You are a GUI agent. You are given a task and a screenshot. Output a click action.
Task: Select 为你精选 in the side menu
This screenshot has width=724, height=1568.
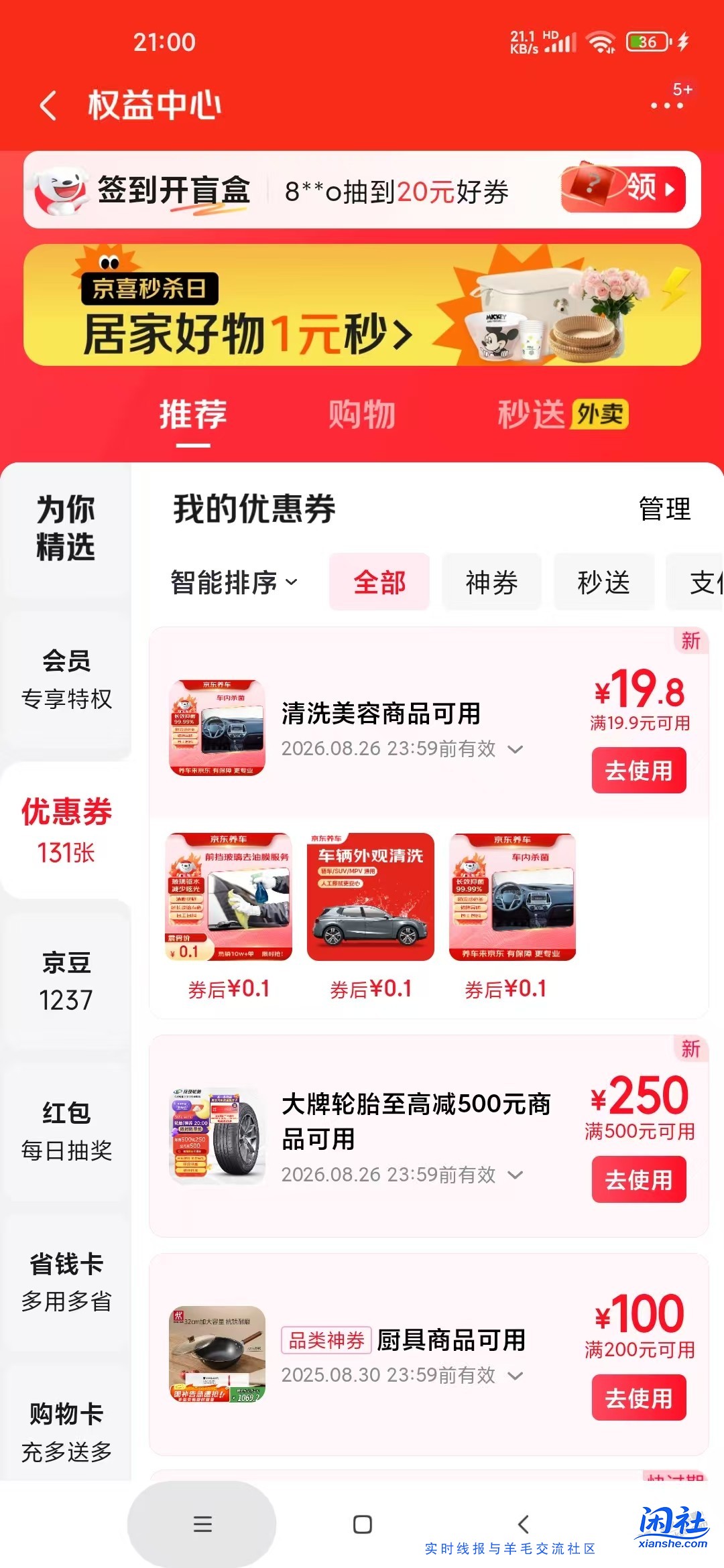tap(66, 528)
